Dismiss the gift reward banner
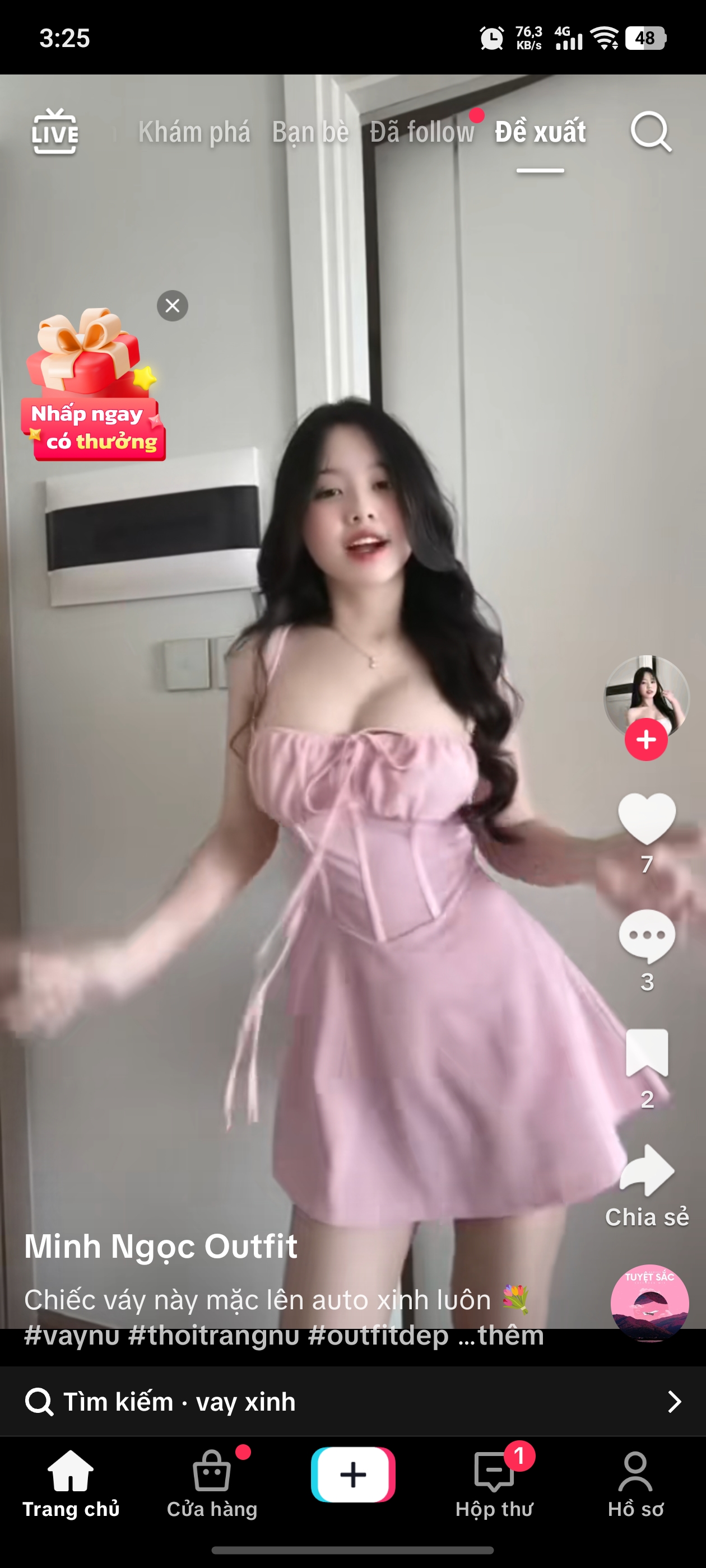The width and height of the screenshot is (706, 1568). click(173, 306)
